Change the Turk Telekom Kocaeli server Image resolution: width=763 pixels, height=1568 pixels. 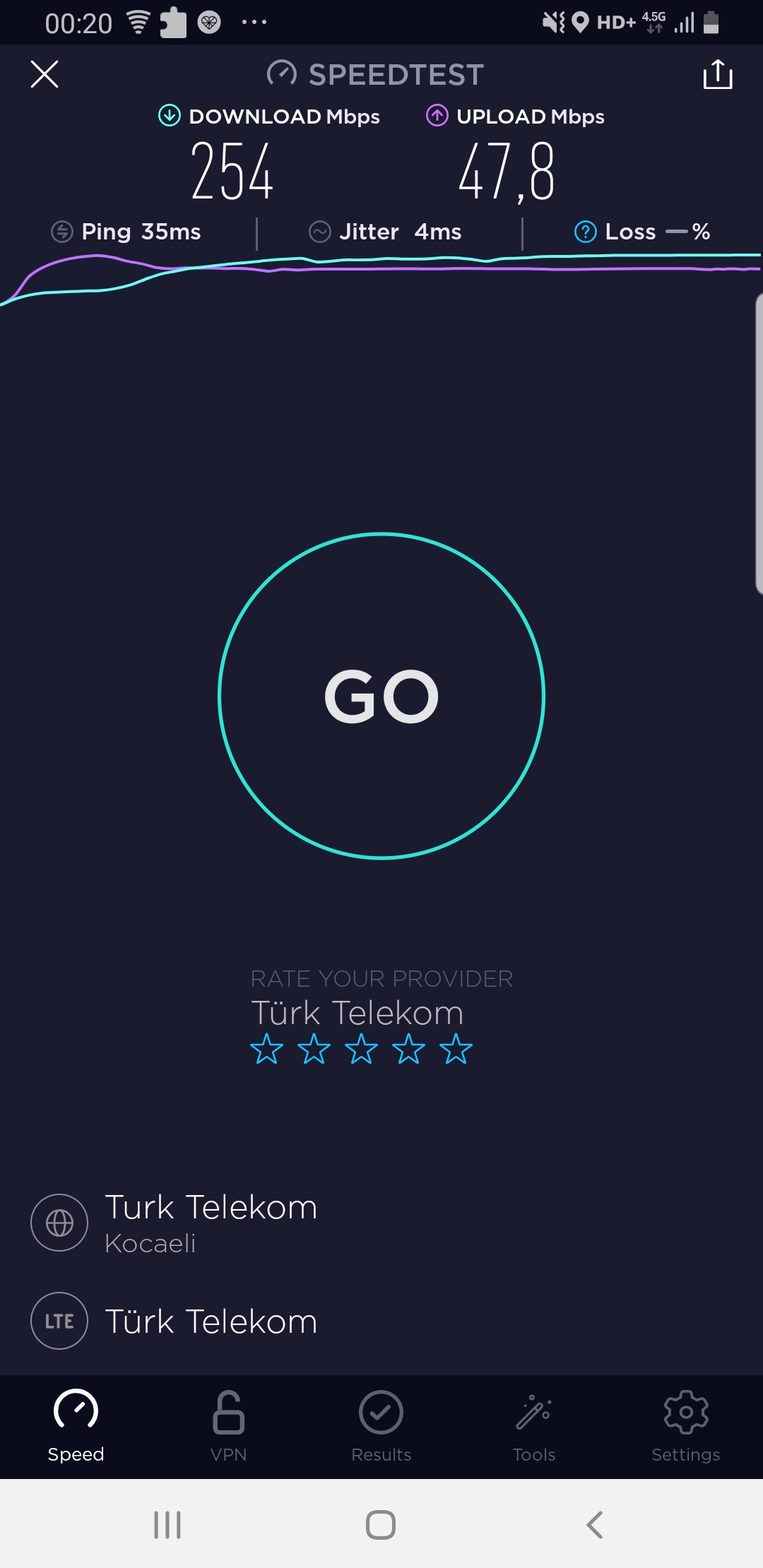[x=174, y=1223]
